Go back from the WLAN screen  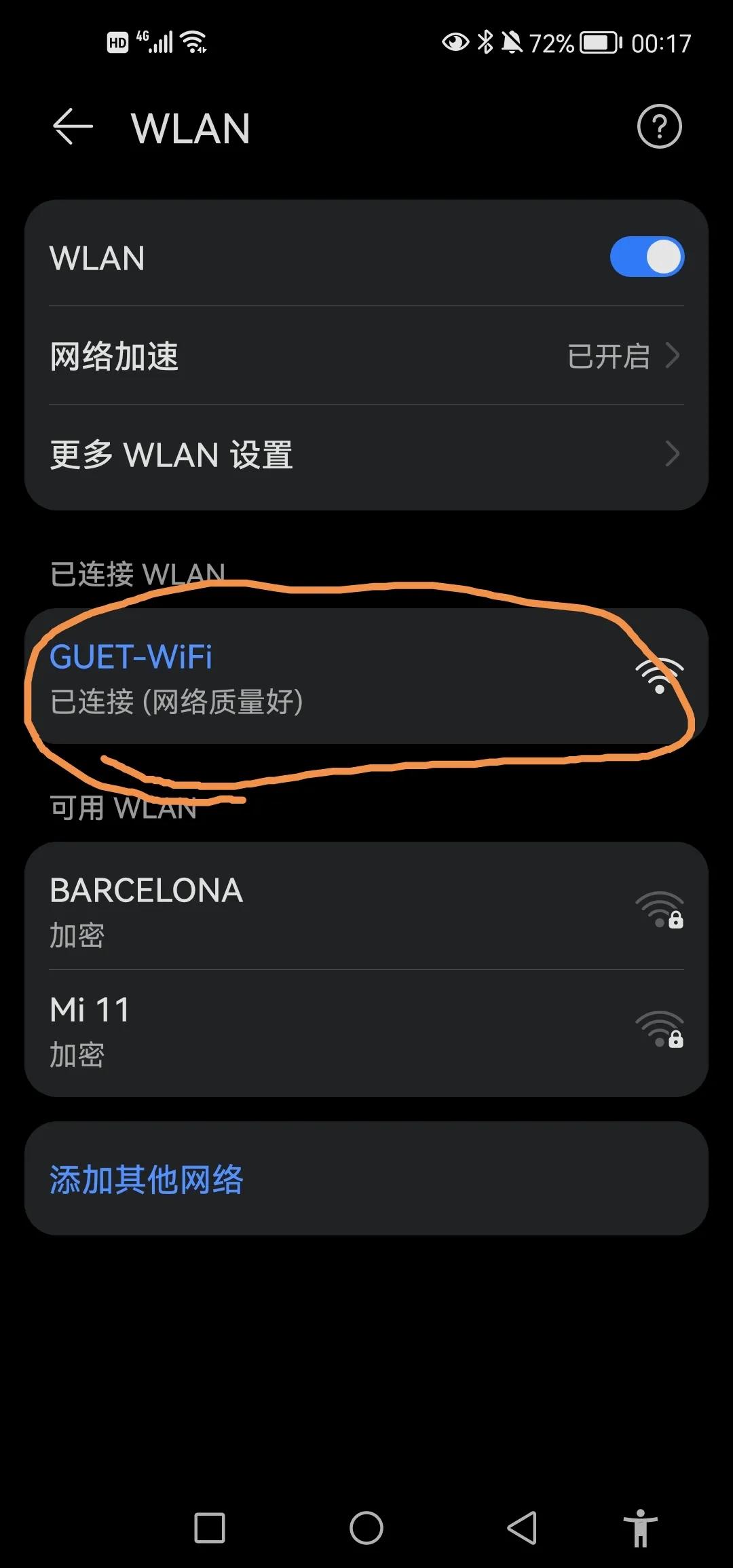click(73, 127)
